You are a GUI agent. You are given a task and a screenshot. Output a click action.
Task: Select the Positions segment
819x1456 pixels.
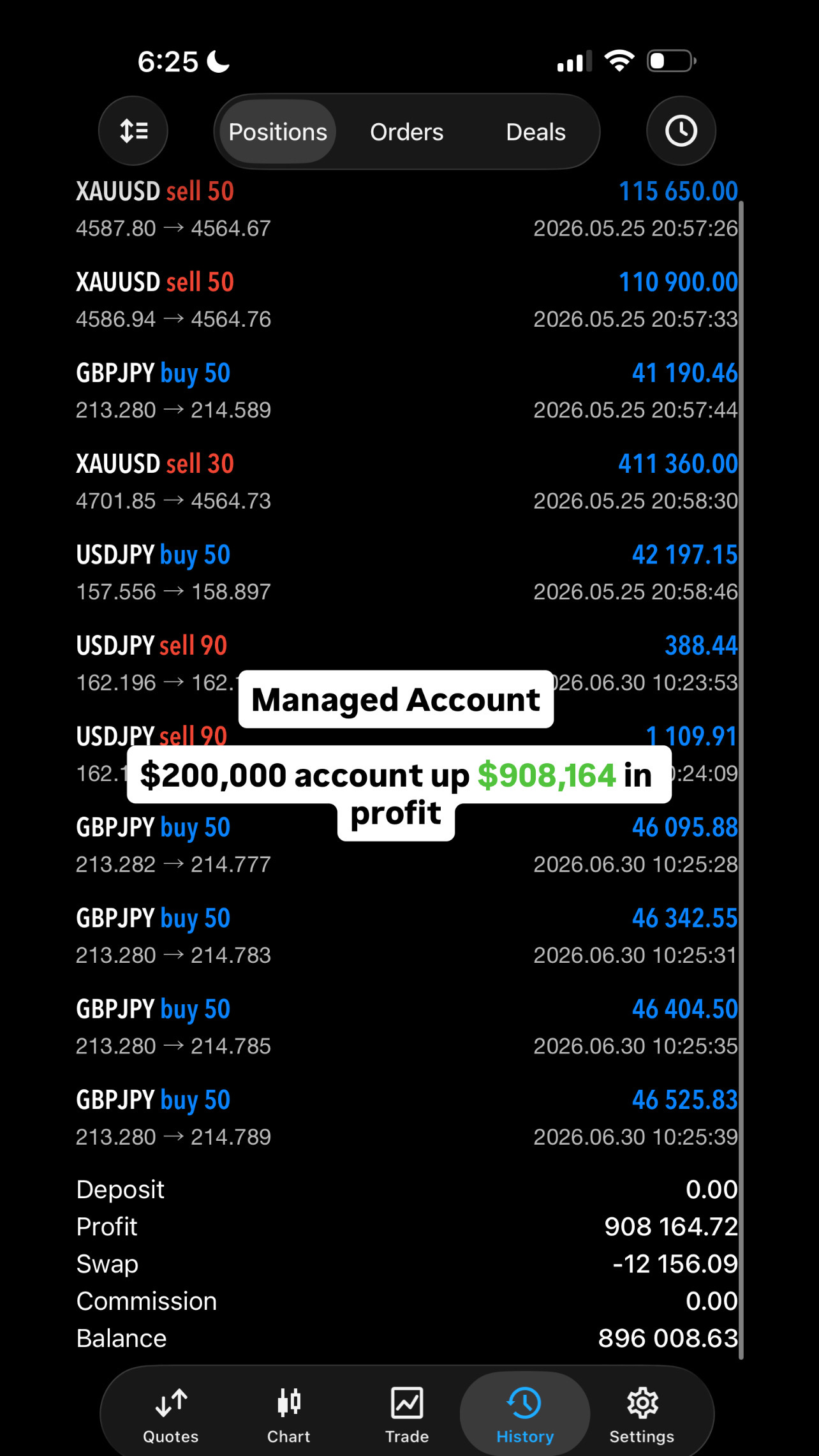[x=277, y=132]
